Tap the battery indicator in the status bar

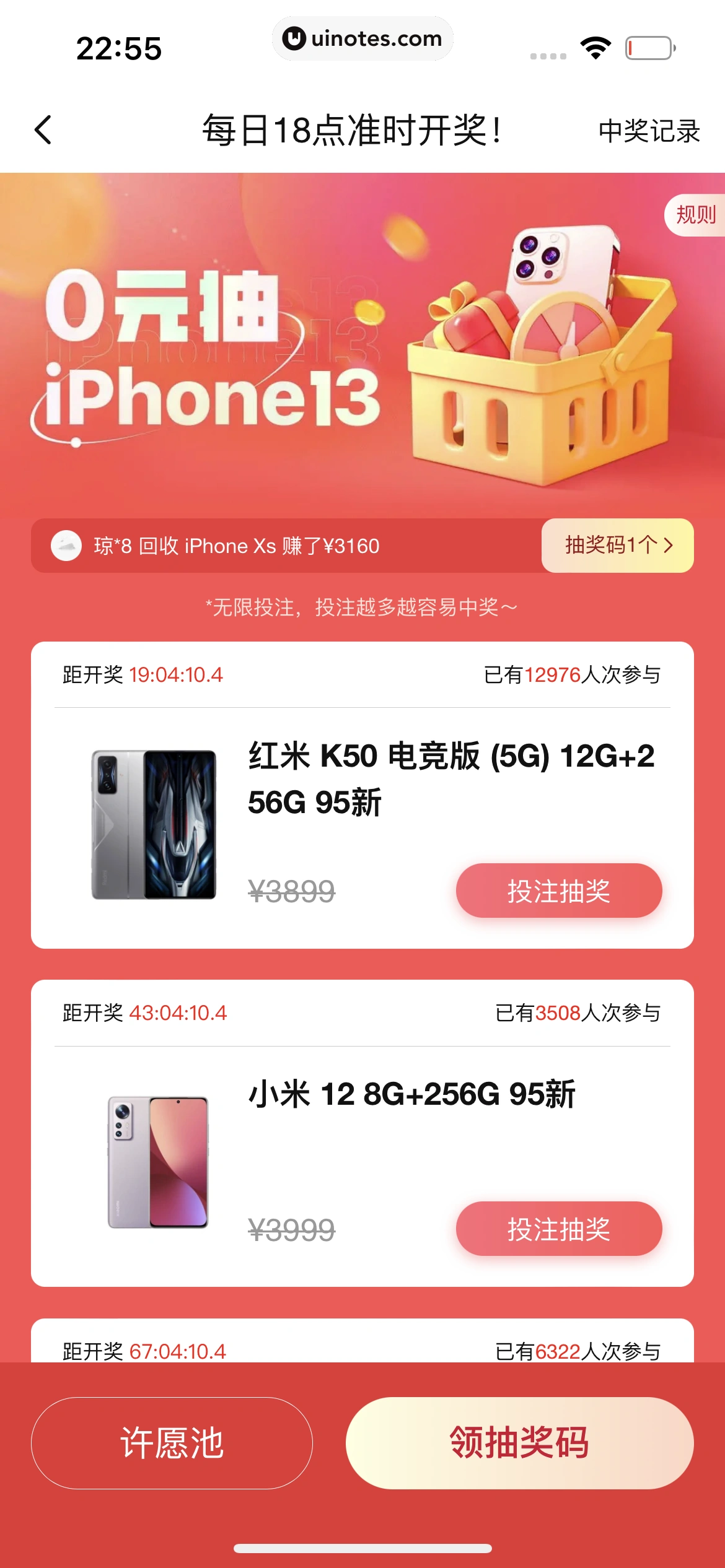(x=649, y=46)
